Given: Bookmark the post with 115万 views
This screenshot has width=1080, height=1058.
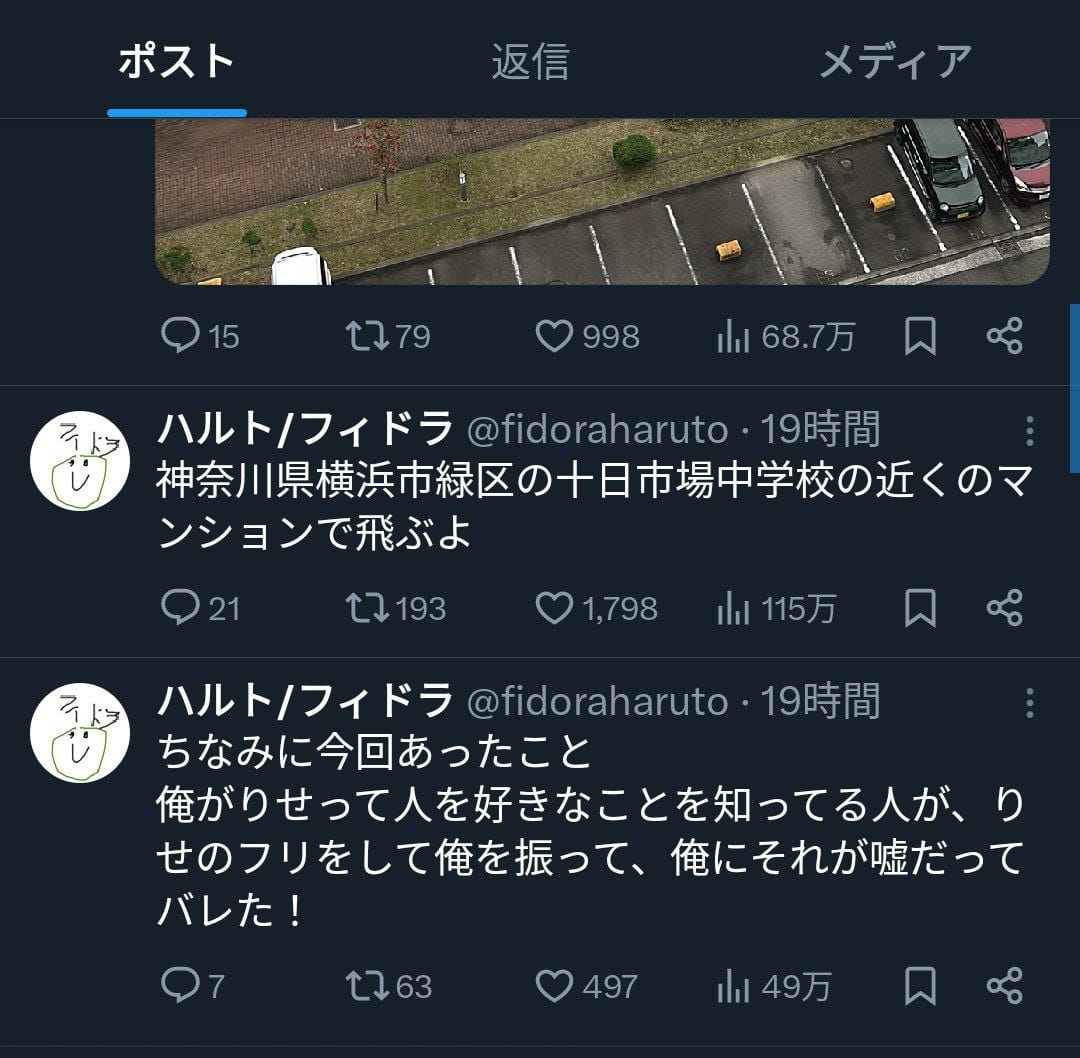Looking at the screenshot, I should pos(920,608).
